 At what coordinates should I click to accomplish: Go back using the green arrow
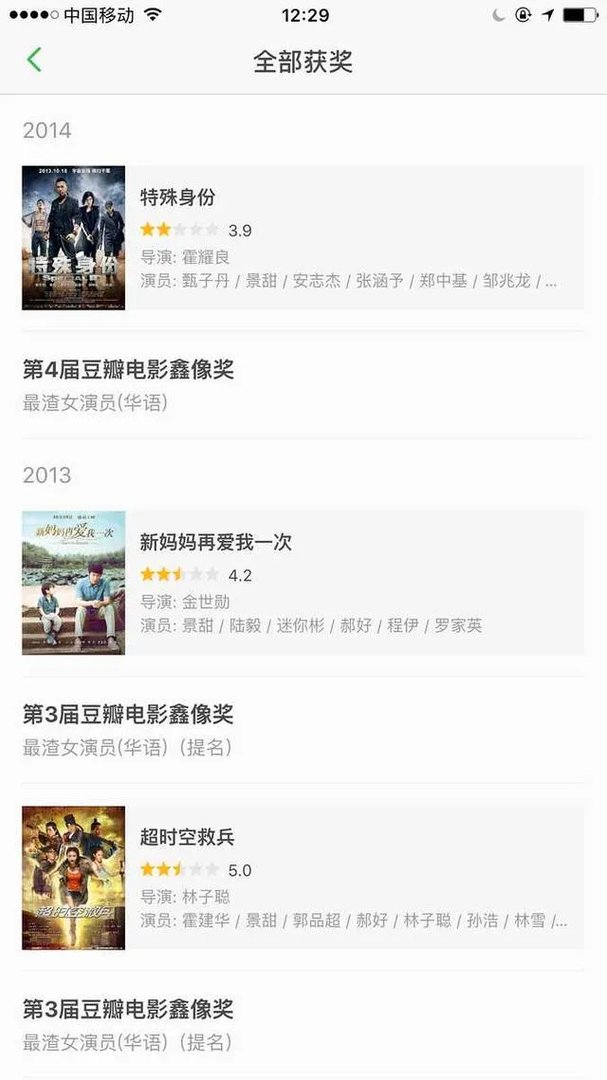pos(34,60)
